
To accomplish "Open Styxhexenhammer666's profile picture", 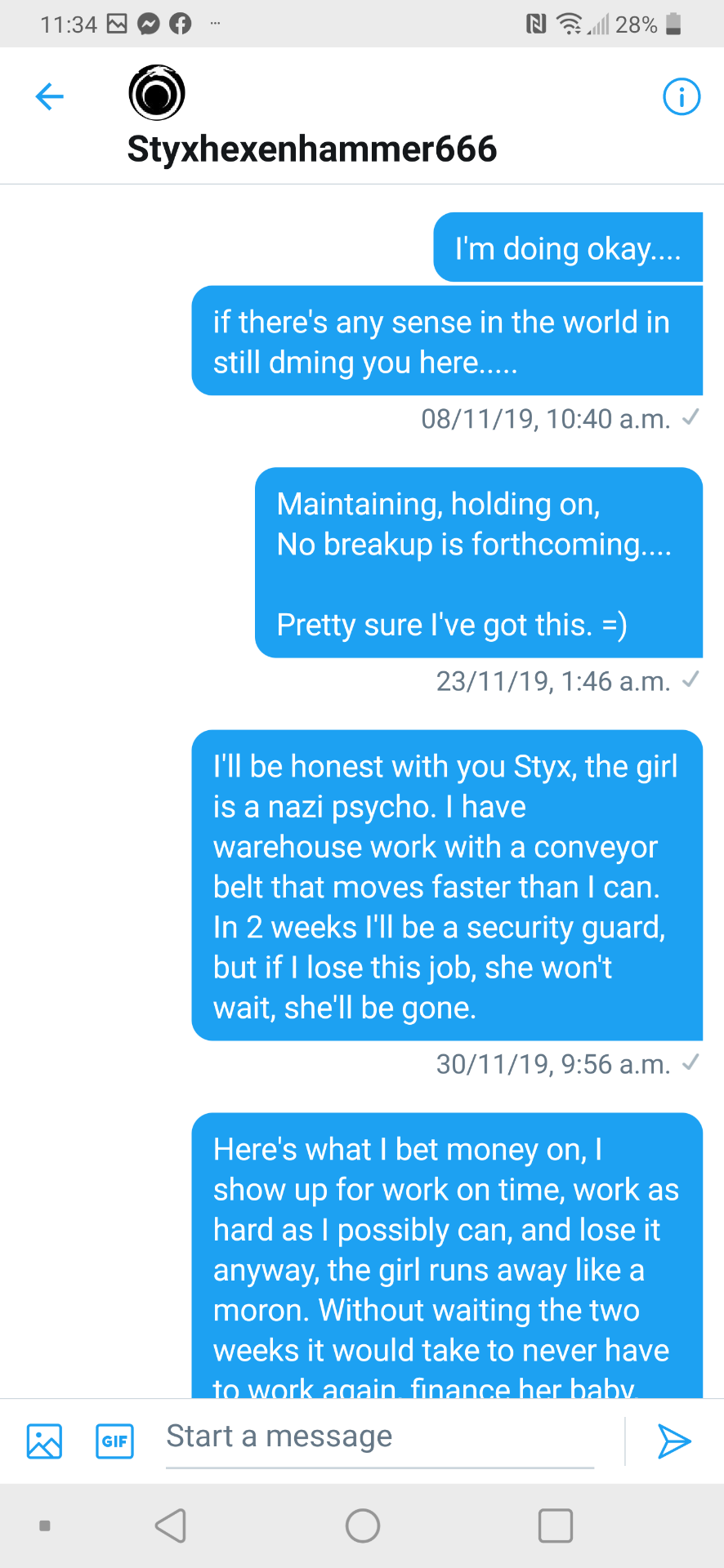I will [x=157, y=93].
